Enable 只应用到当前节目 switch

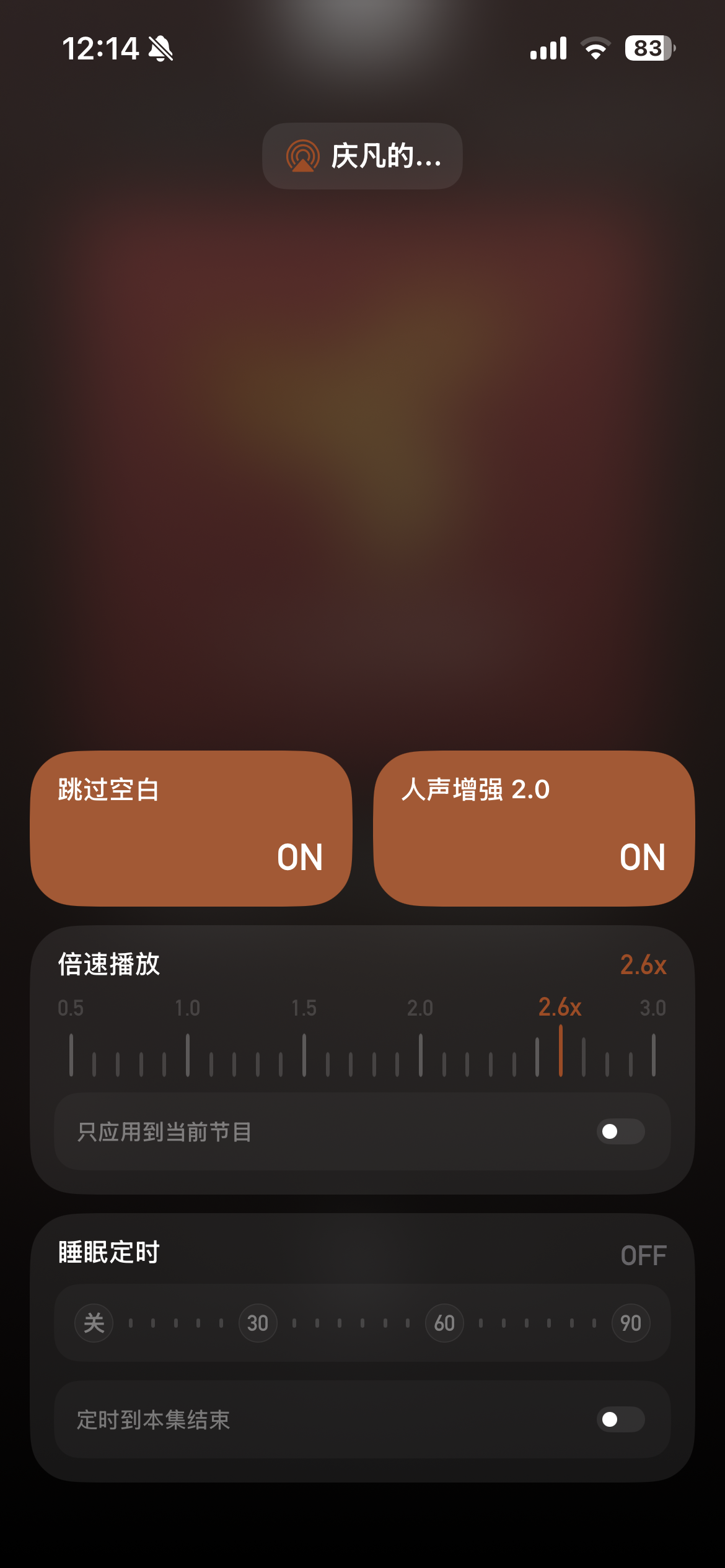[x=620, y=1131]
